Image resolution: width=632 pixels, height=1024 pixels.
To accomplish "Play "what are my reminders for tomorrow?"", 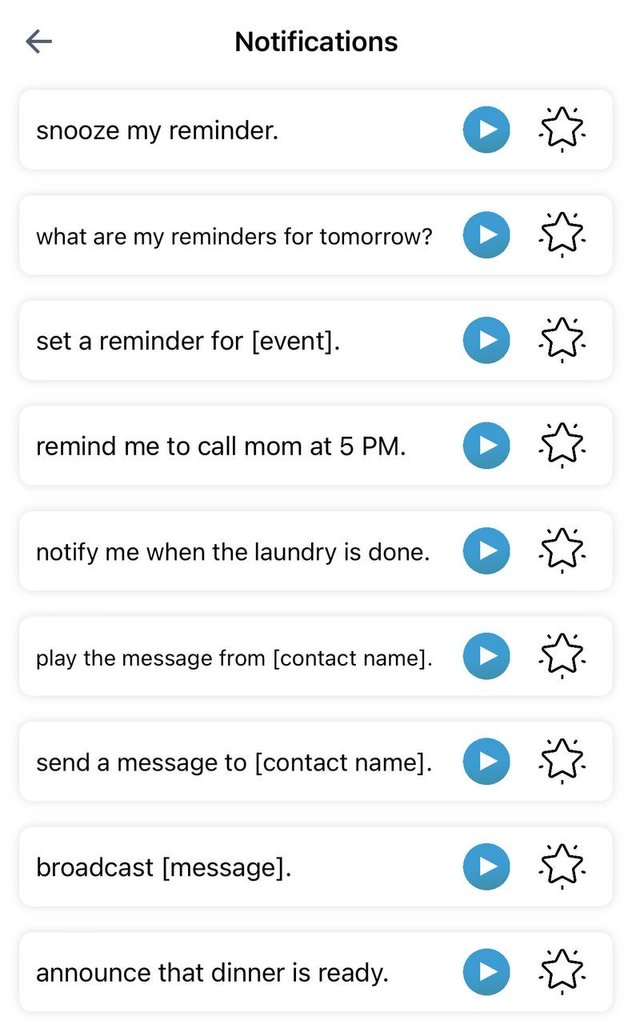I will (486, 235).
